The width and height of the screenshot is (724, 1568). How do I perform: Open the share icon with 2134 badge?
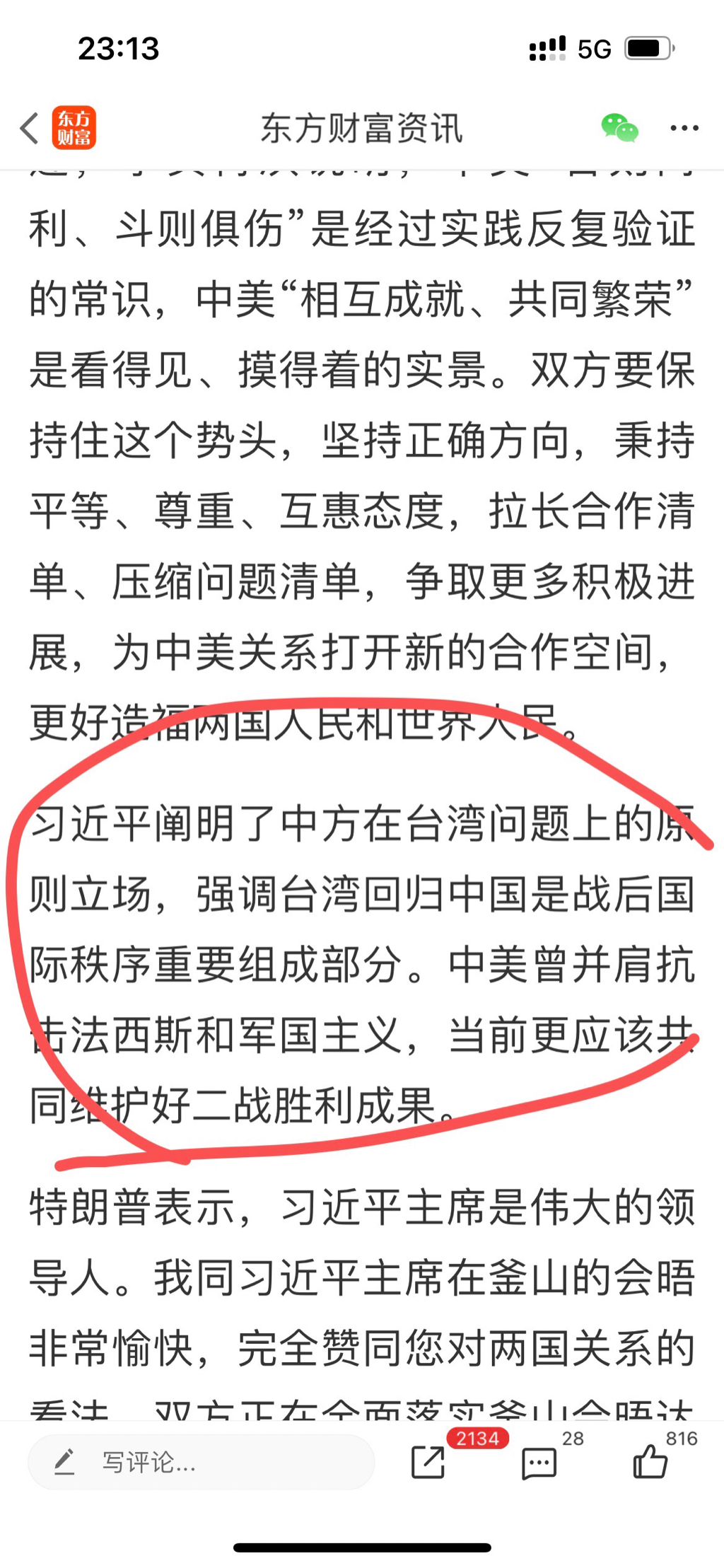coord(428,1462)
